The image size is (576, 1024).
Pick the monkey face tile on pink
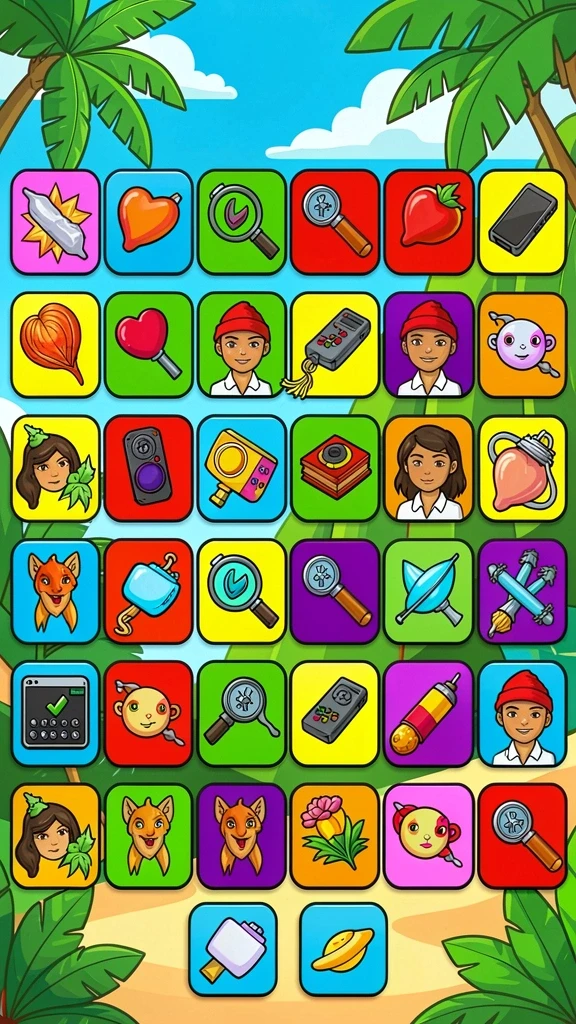(428, 837)
